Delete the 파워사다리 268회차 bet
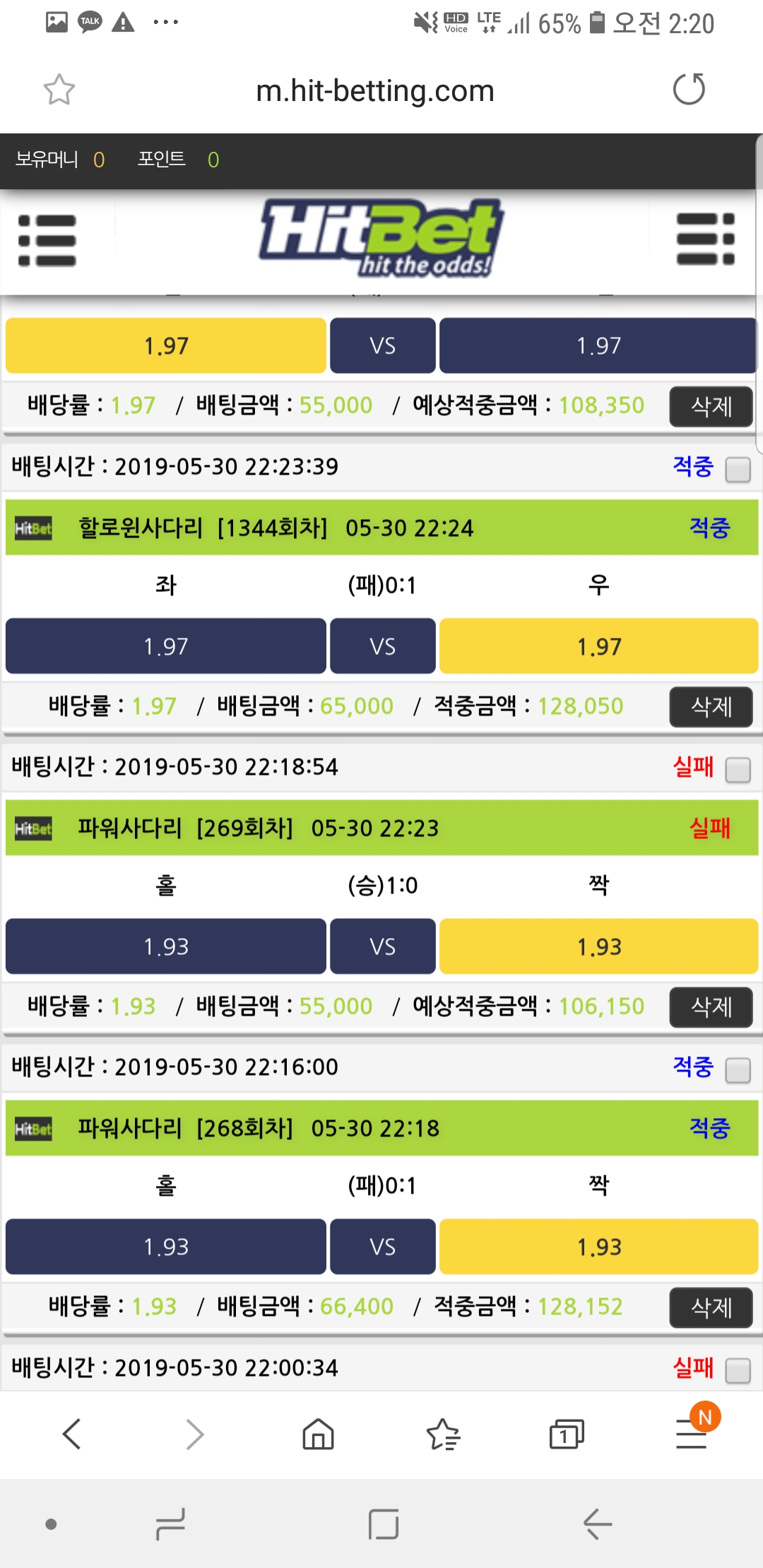 pos(710,1307)
